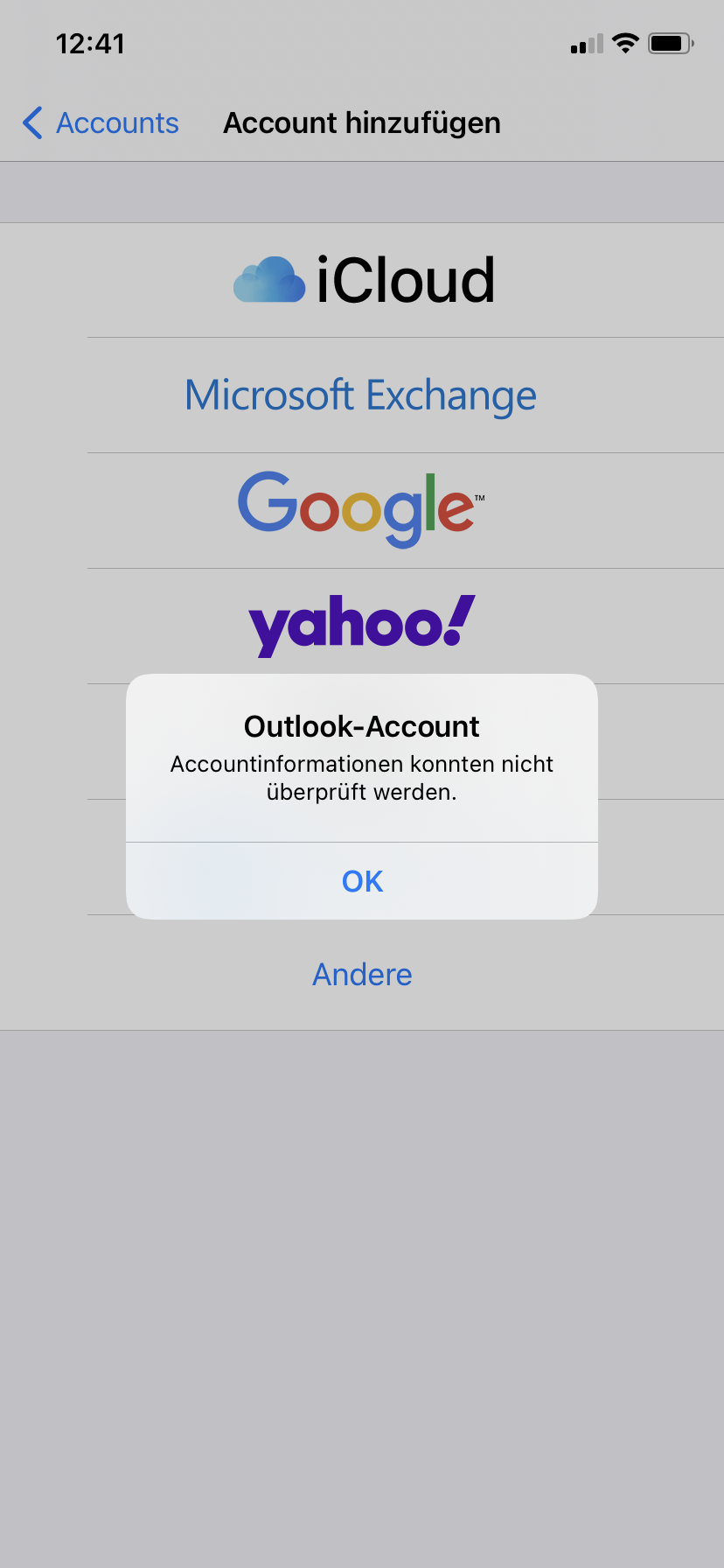Open the Andere account option

[362, 974]
